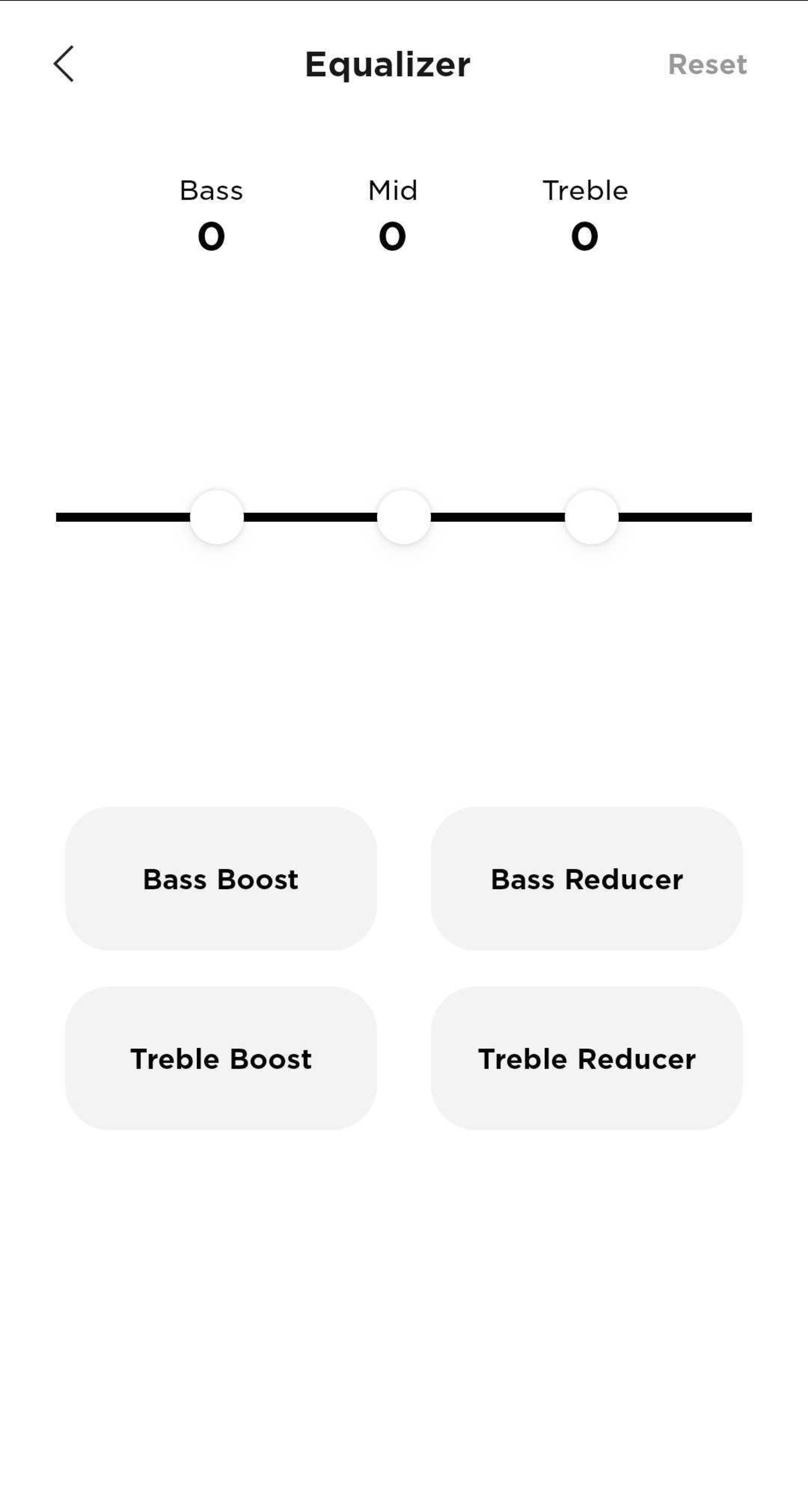808x1512 pixels.
Task: Enable the Treble Reducer preset
Action: 587,1058
